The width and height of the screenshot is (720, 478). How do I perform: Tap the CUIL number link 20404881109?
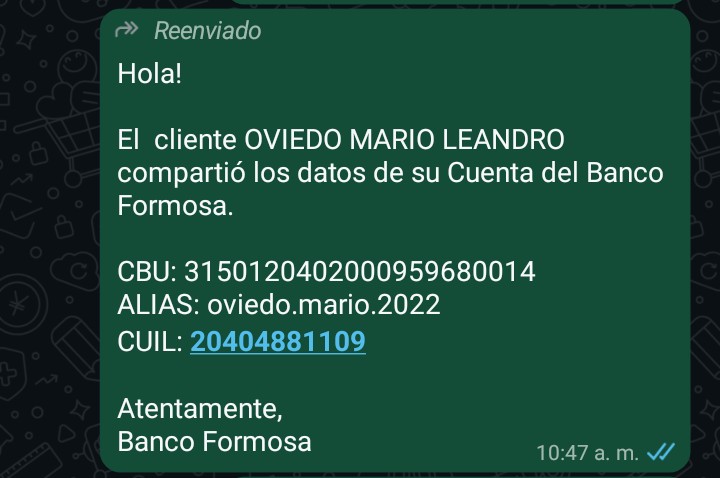point(277,342)
